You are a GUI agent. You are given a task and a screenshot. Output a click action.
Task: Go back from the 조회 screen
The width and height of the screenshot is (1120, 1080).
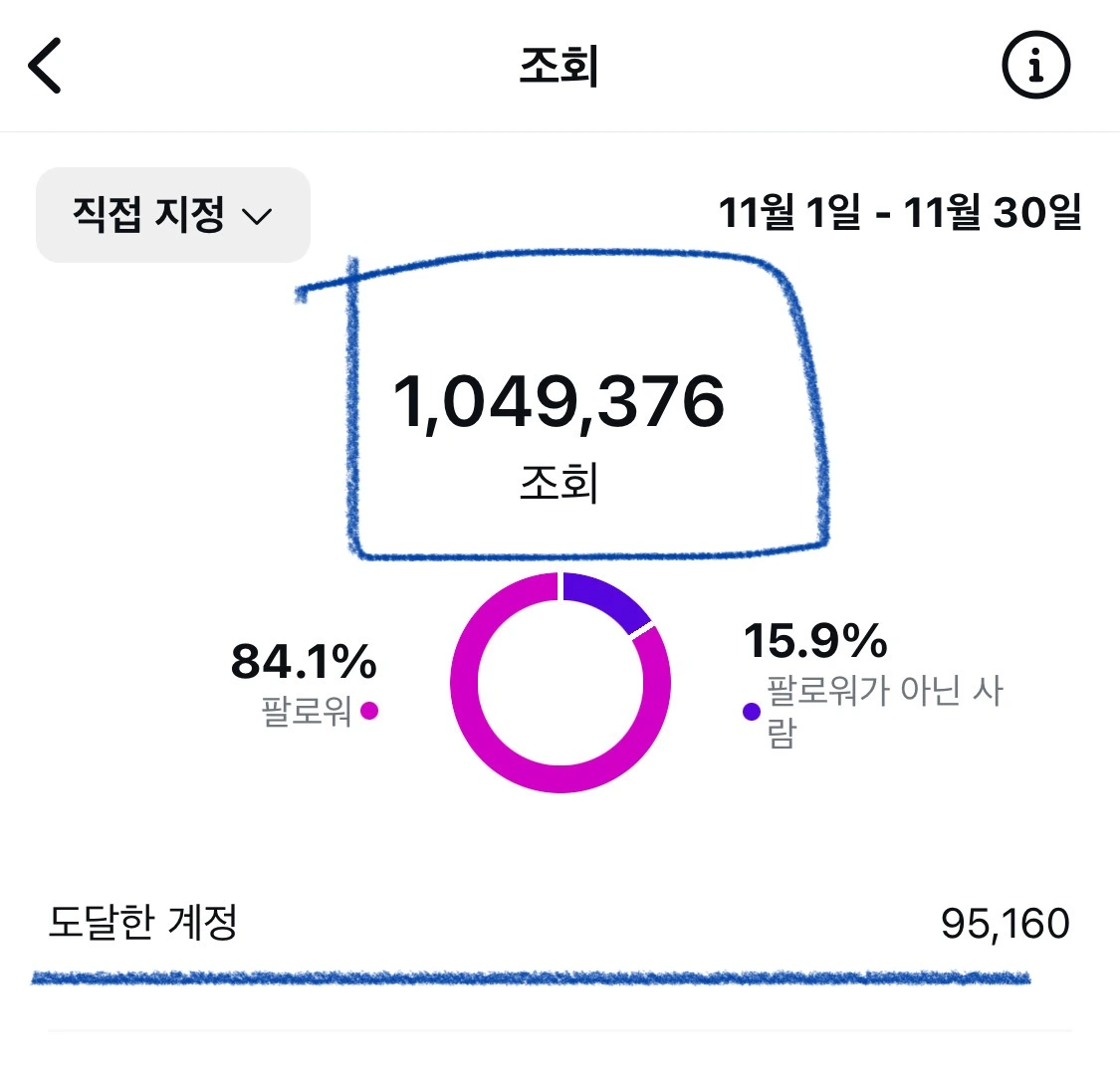point(44,66)
